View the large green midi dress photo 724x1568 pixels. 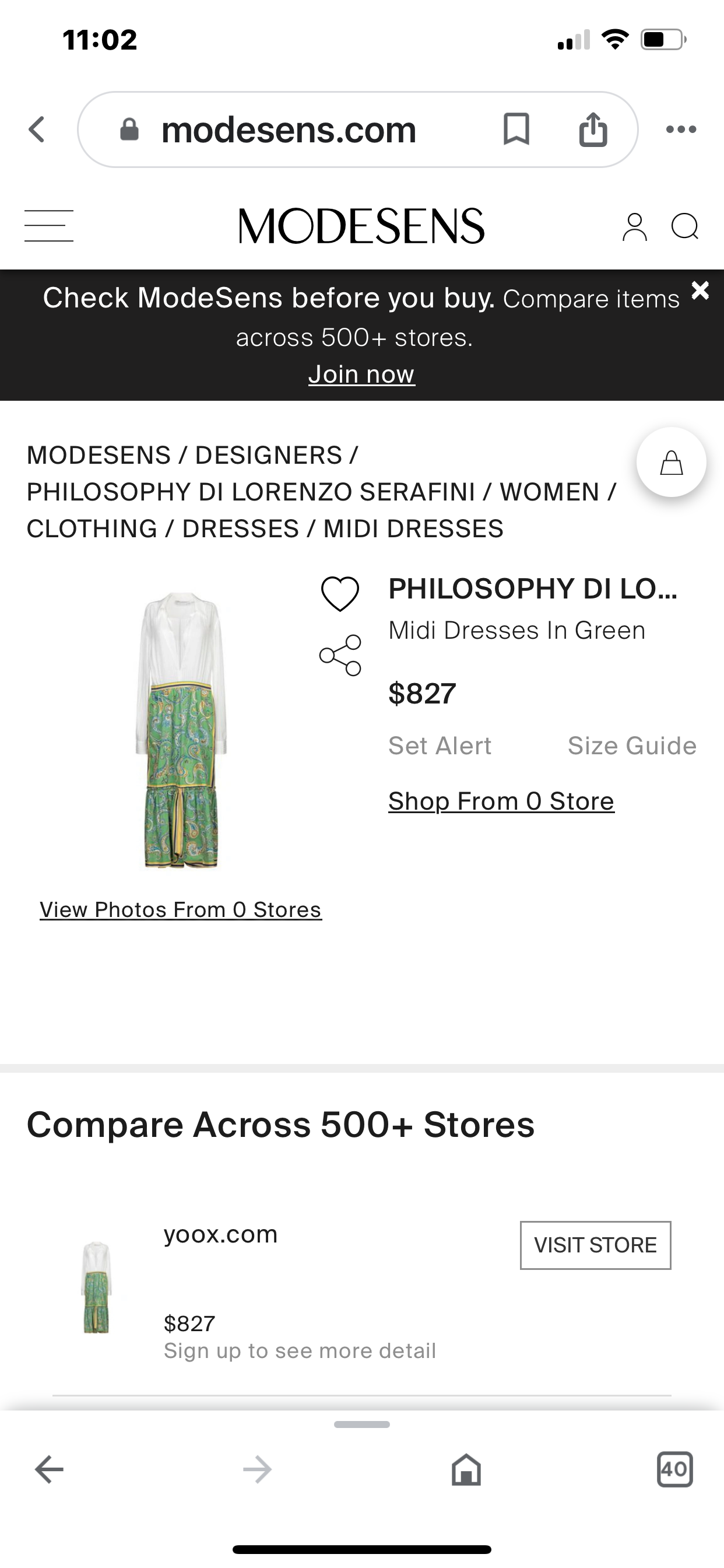181,729
